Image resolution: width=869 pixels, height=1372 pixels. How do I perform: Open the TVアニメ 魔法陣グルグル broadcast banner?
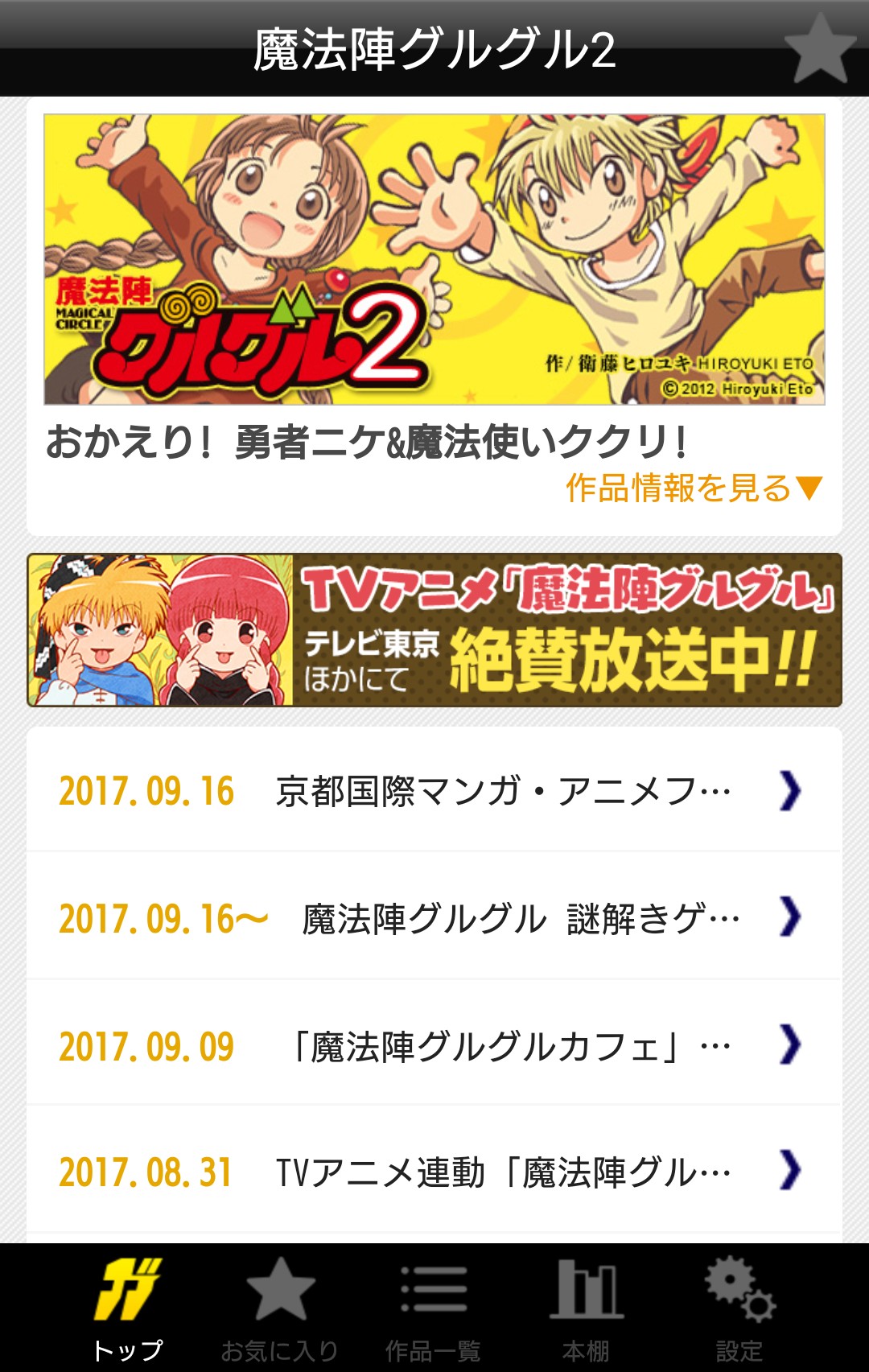tap(434, 629)
